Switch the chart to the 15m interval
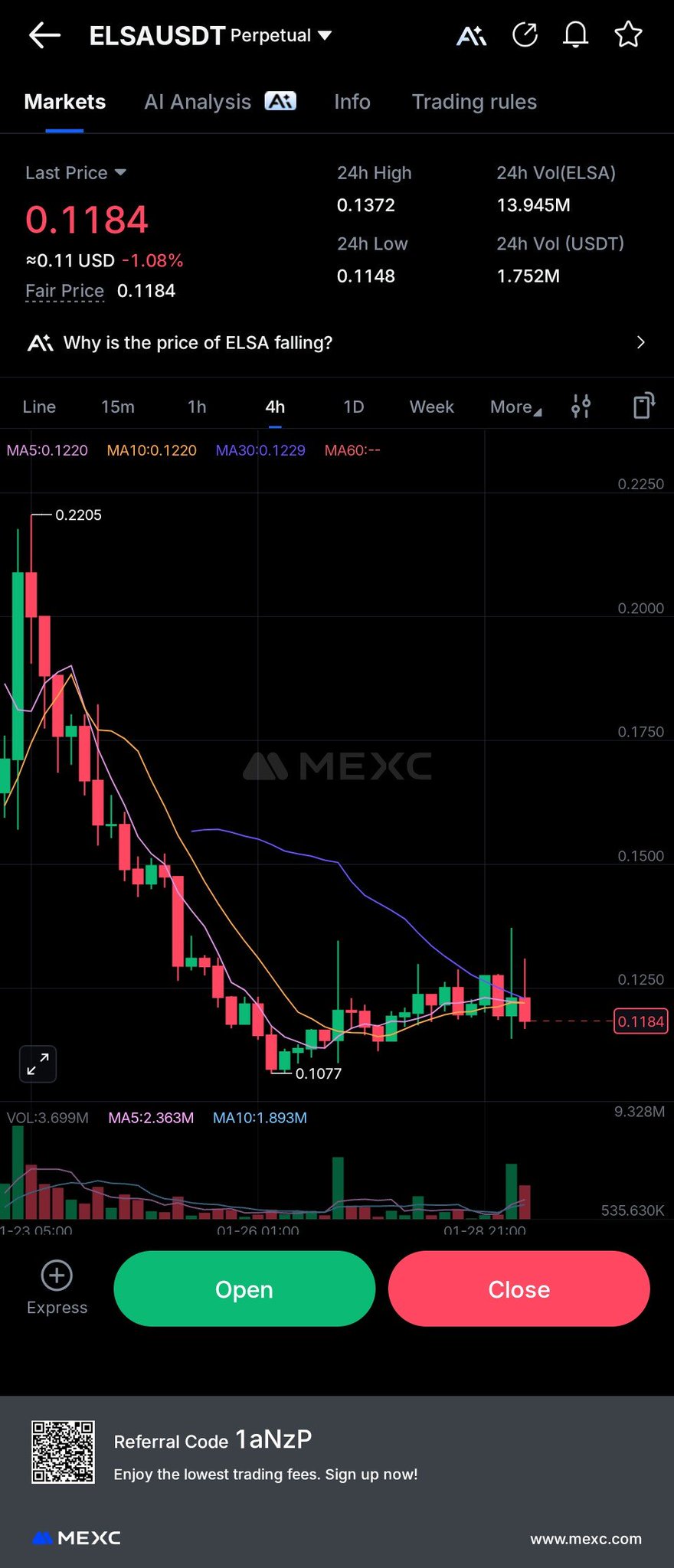674x1568 pixels. point(117,407)
